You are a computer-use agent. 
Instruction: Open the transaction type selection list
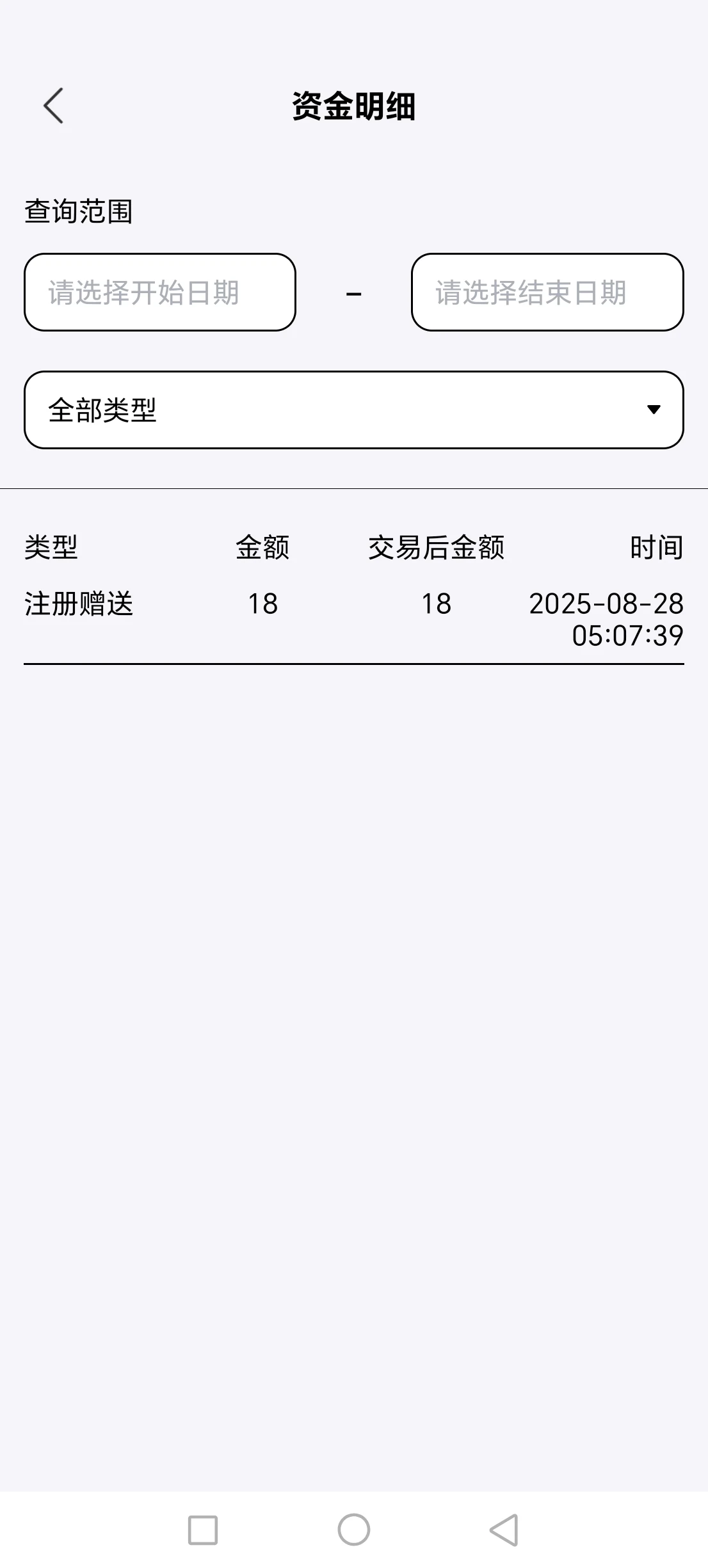point(353,409)
